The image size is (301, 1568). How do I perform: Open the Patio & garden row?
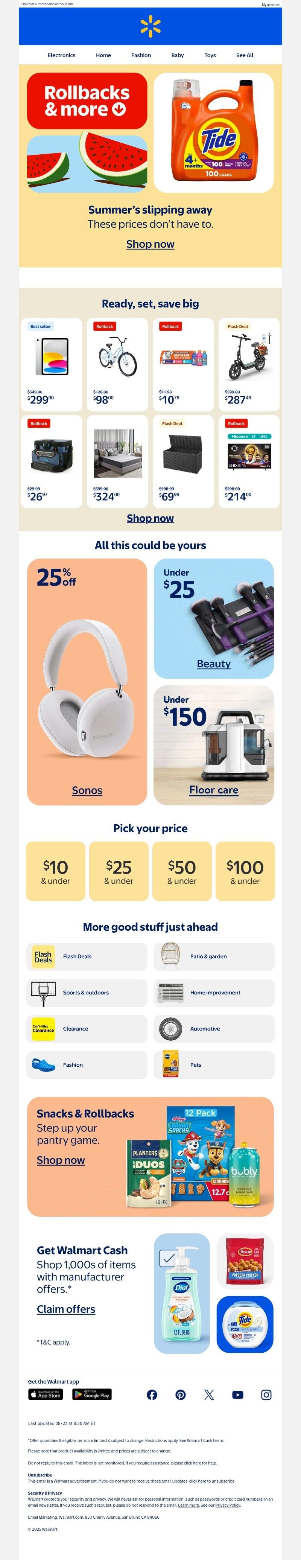tap(213, 957)
